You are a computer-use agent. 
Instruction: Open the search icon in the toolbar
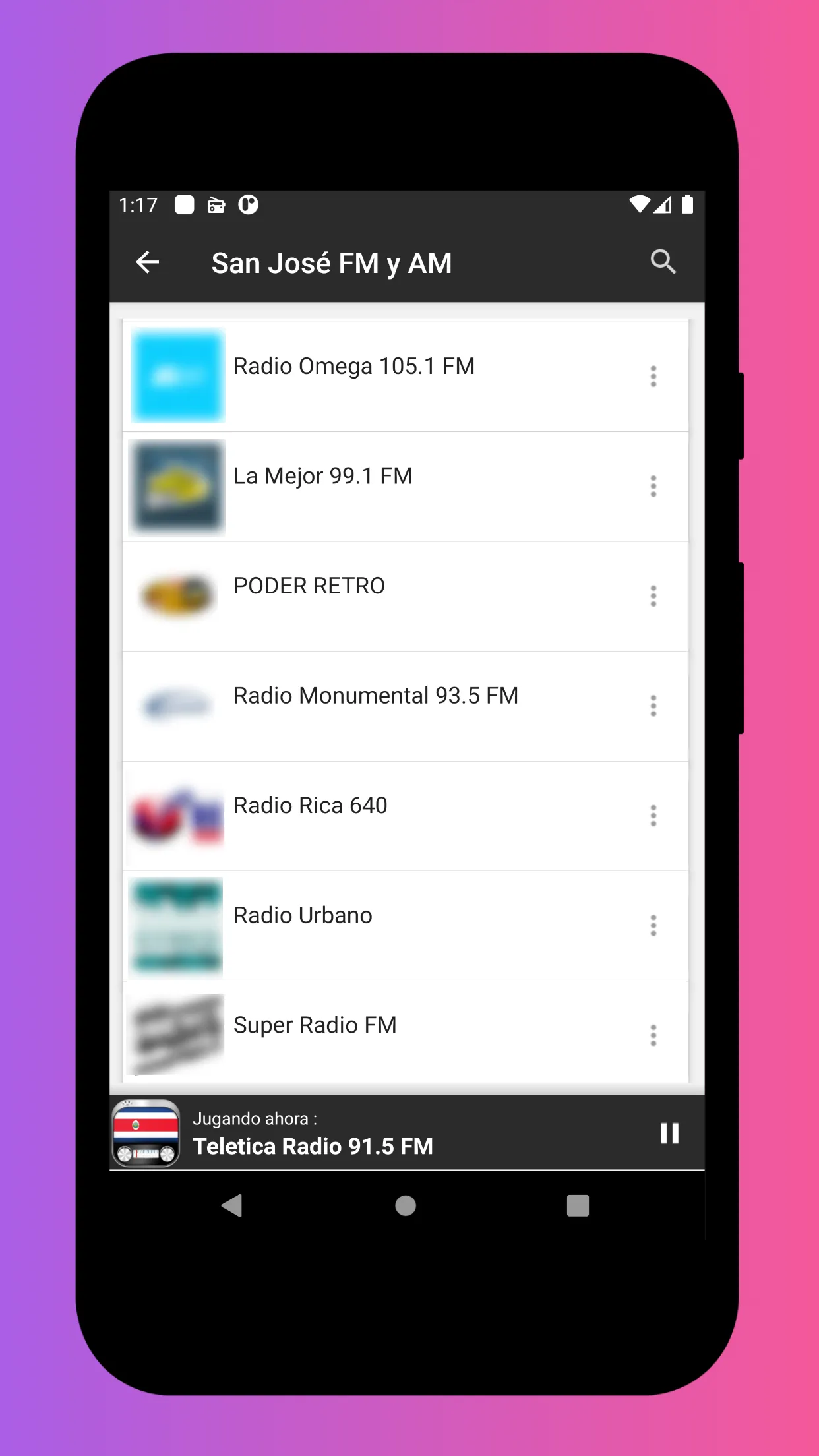[663, 262]
